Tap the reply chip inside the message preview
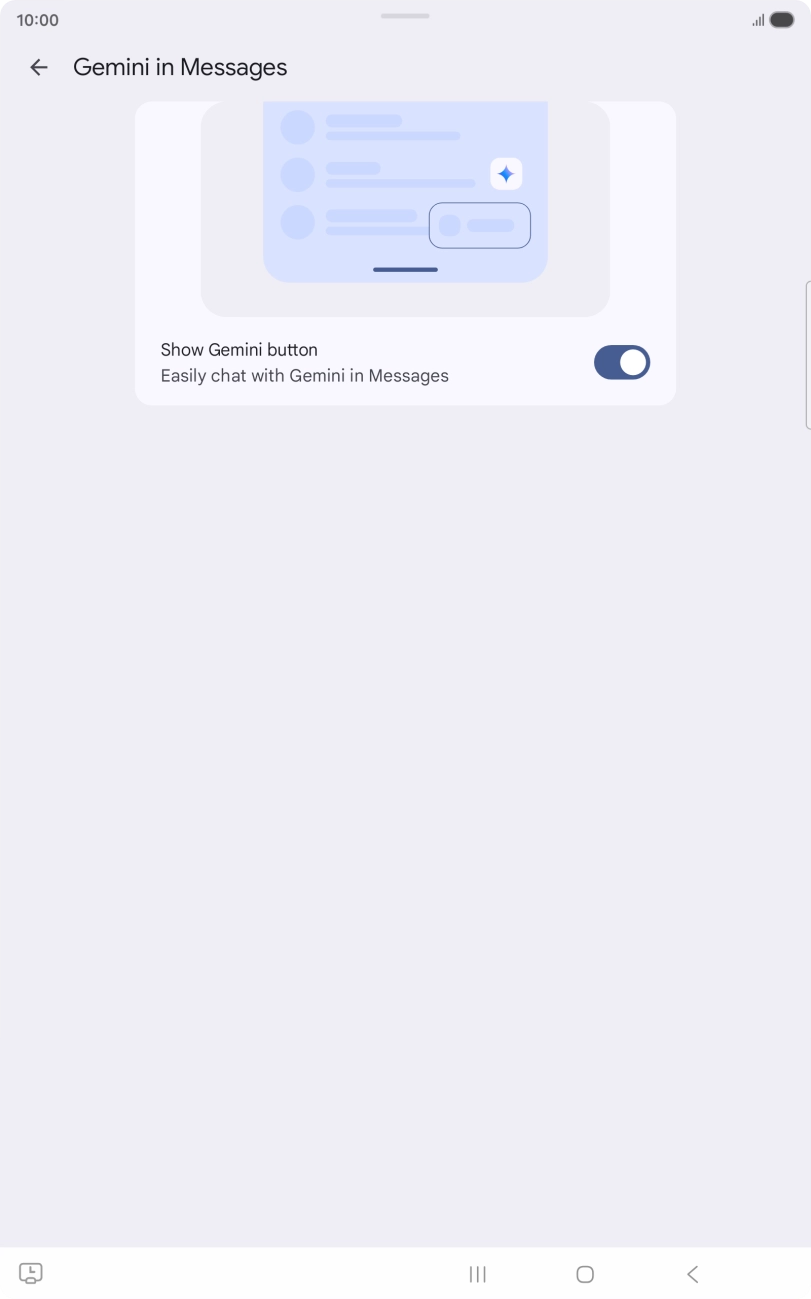The height and width of the screenshot is (1299, 811). (480, 225)
